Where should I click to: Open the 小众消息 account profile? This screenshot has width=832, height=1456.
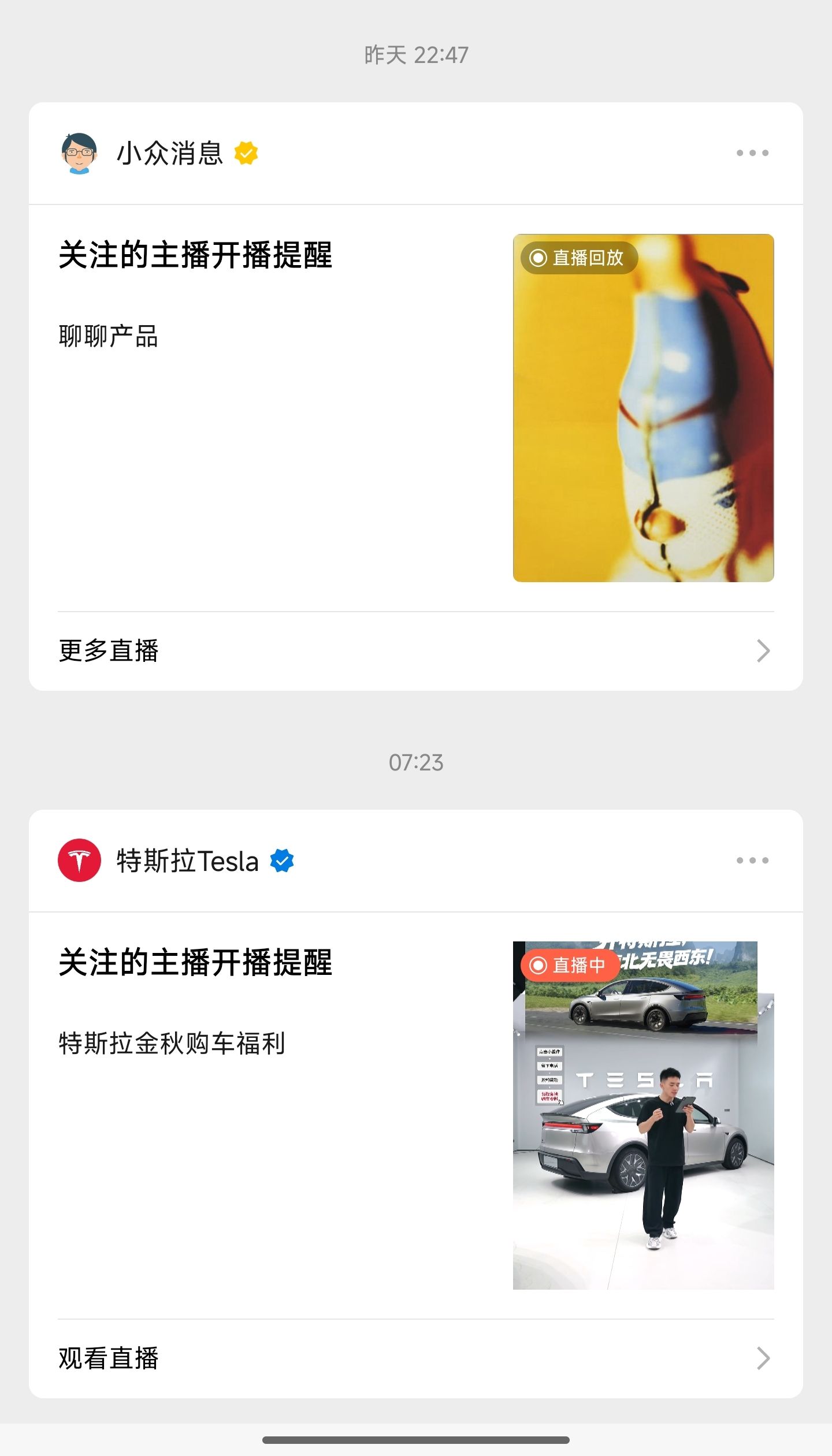point(169,153)
